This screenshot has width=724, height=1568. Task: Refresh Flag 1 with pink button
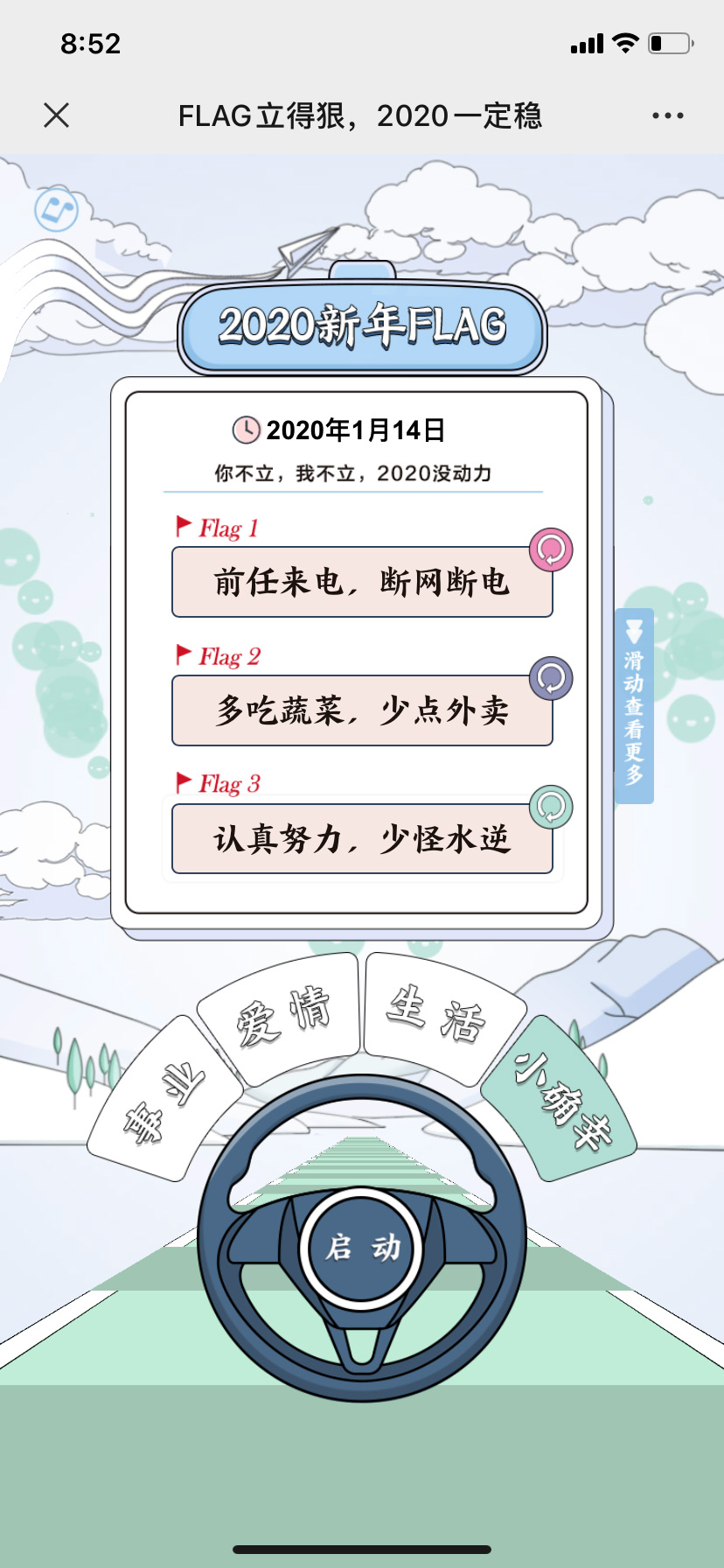pos(551,550)
